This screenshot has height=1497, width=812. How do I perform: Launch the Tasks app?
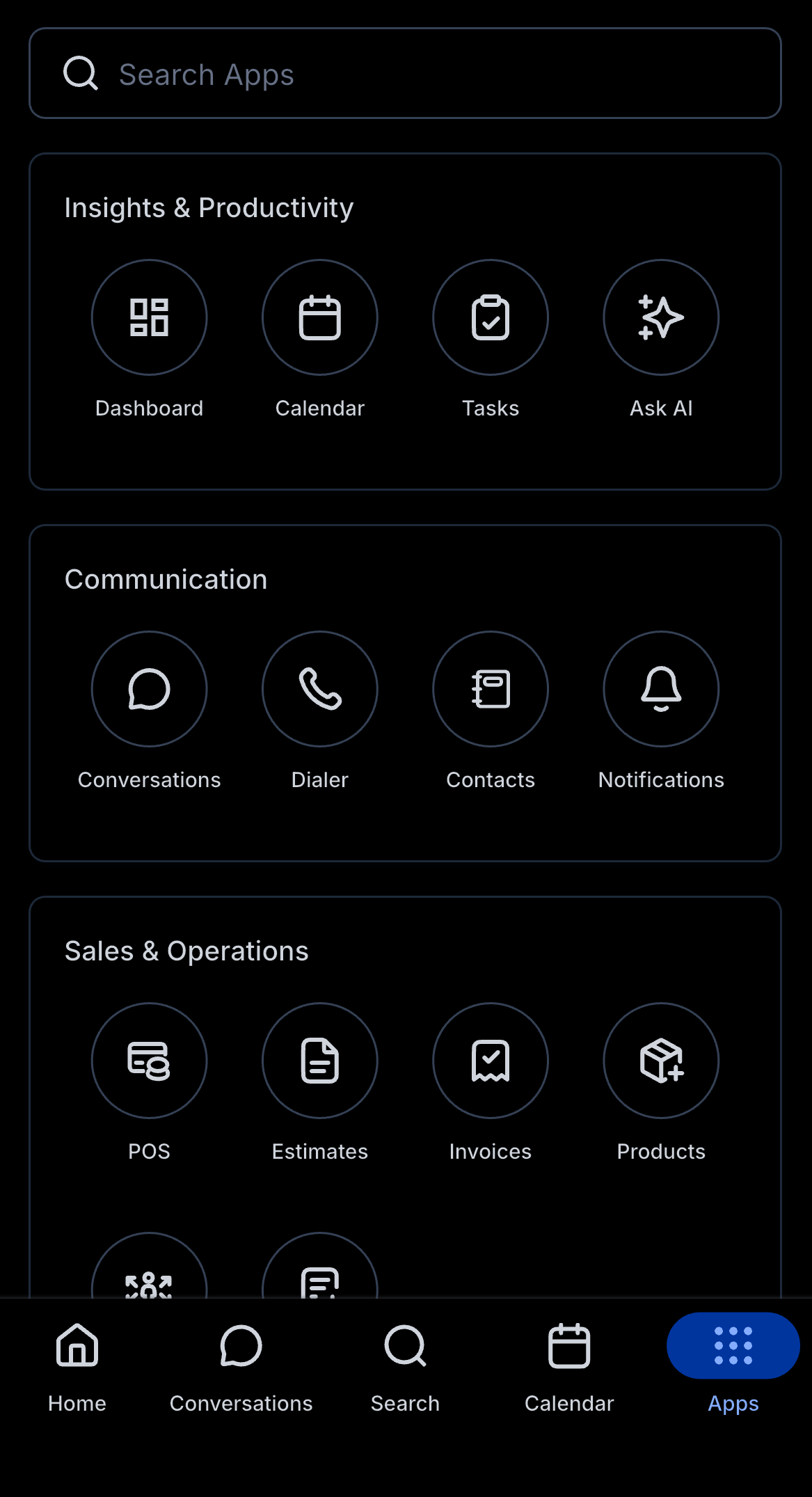490,318
